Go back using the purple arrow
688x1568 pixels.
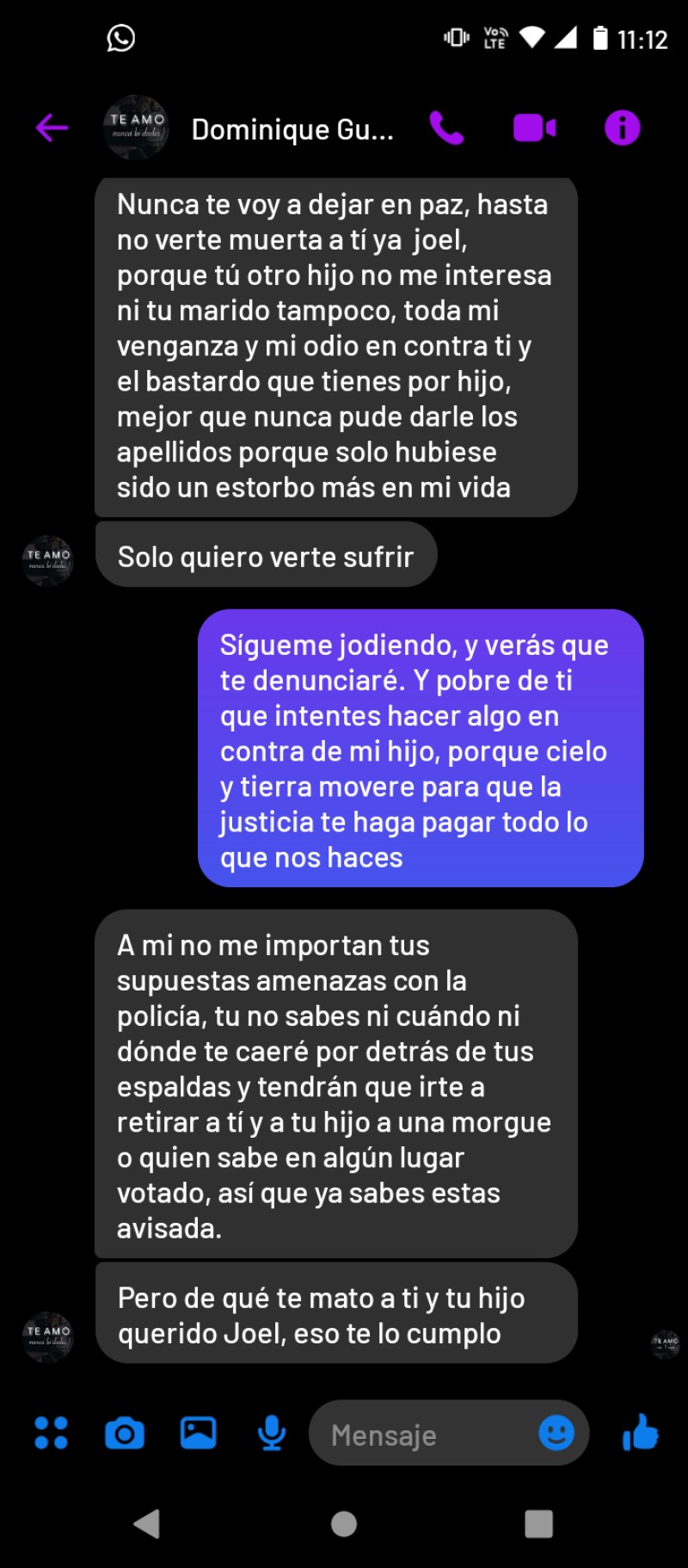[x=52, y=128]
